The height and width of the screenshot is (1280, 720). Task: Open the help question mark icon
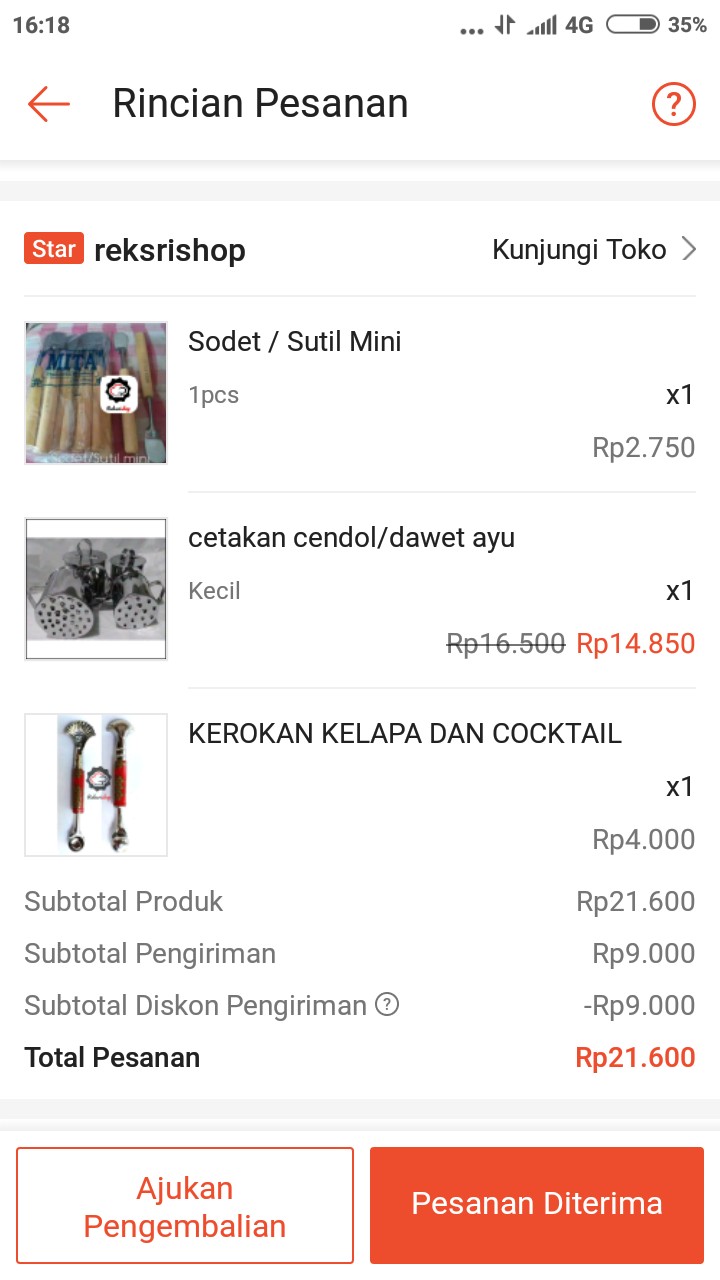tap(673, 103)
